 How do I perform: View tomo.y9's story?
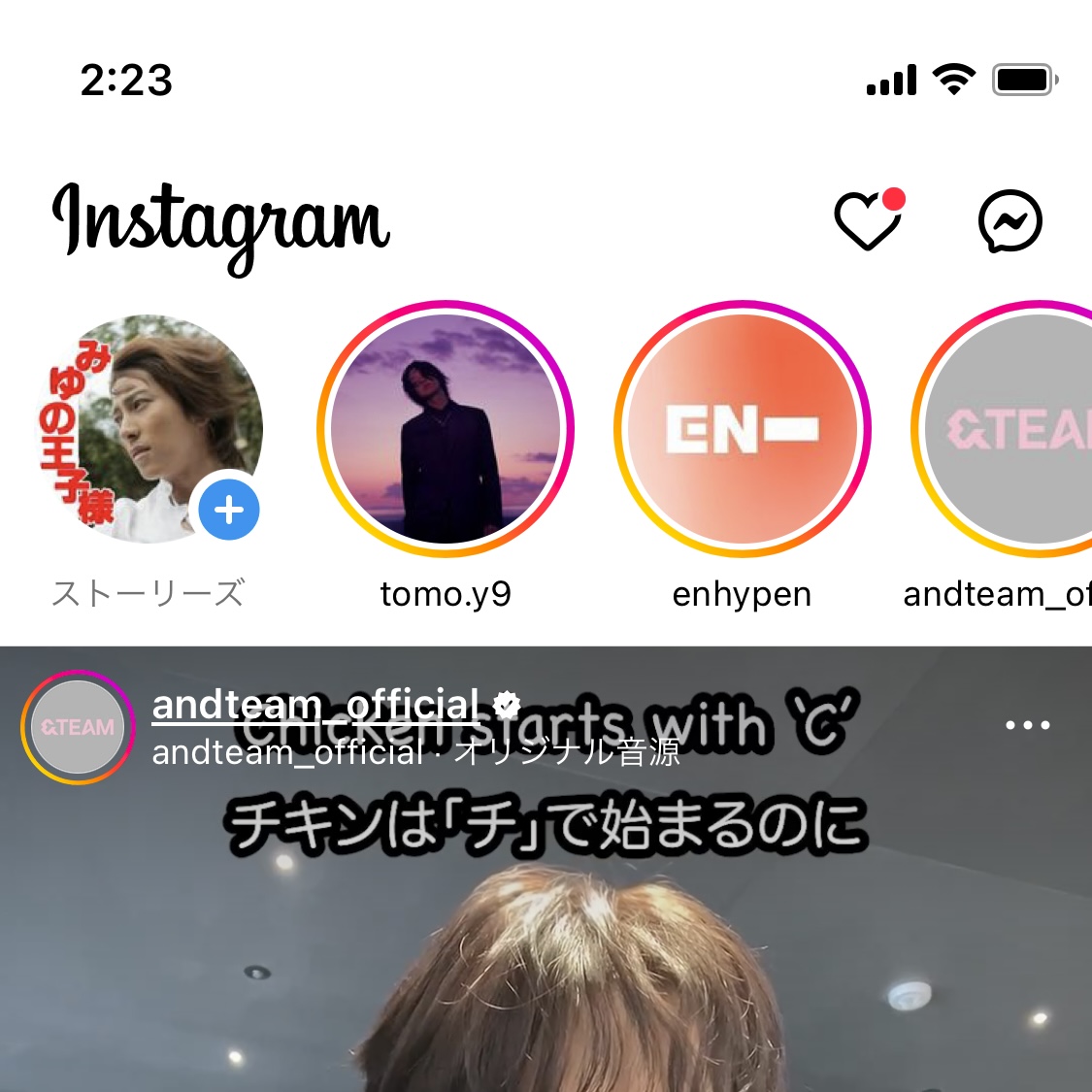(x=446, y=429)
